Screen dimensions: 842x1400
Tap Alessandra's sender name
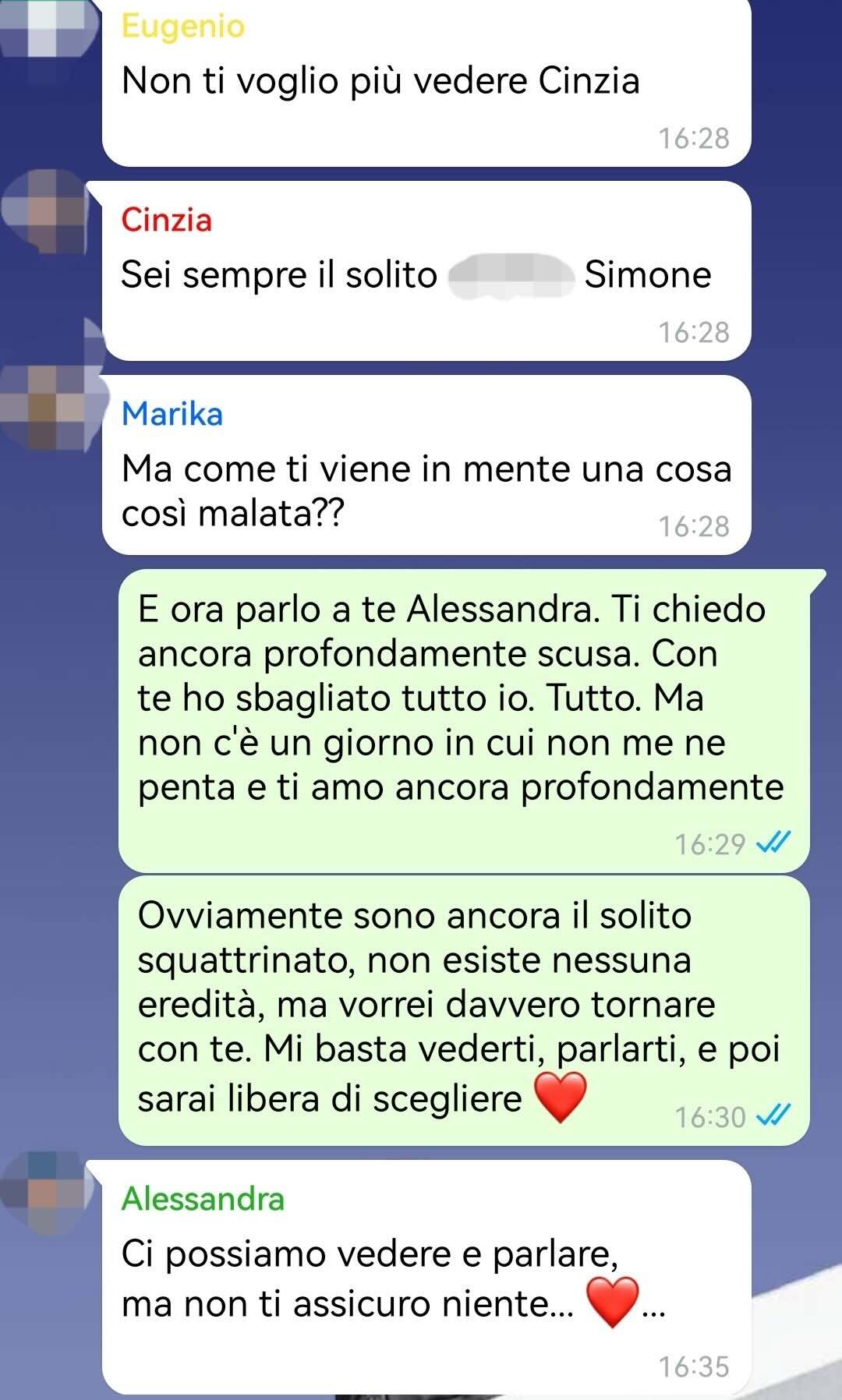click(x=203, y=1199)
